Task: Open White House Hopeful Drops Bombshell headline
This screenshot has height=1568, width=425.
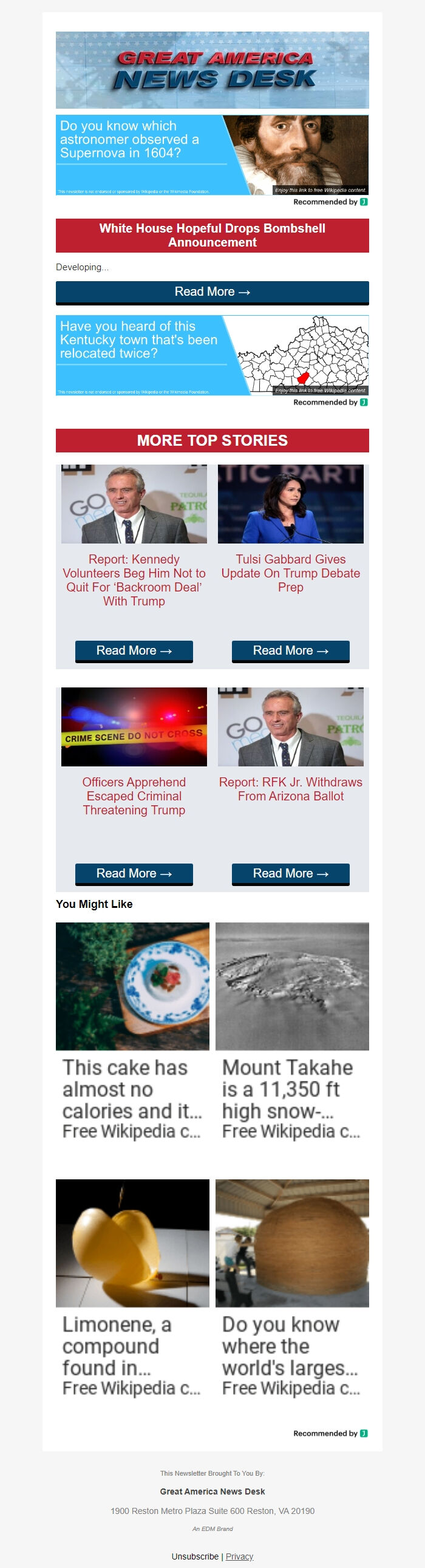Action: pos(212,235)
